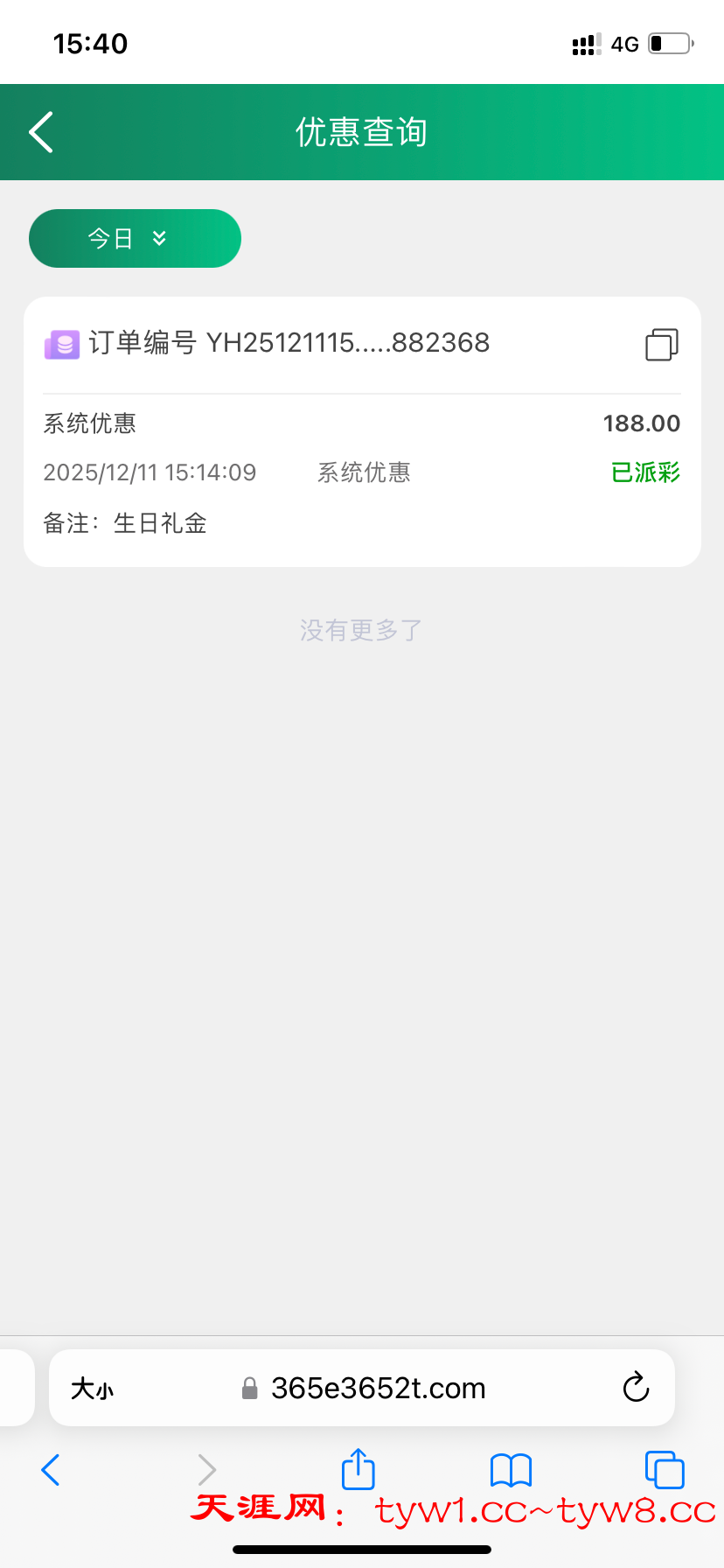Image resolution: width=724 pixels, height=1568 pixels.
Task: Go back from the 优惠查询 page
Action: point(41,132)
